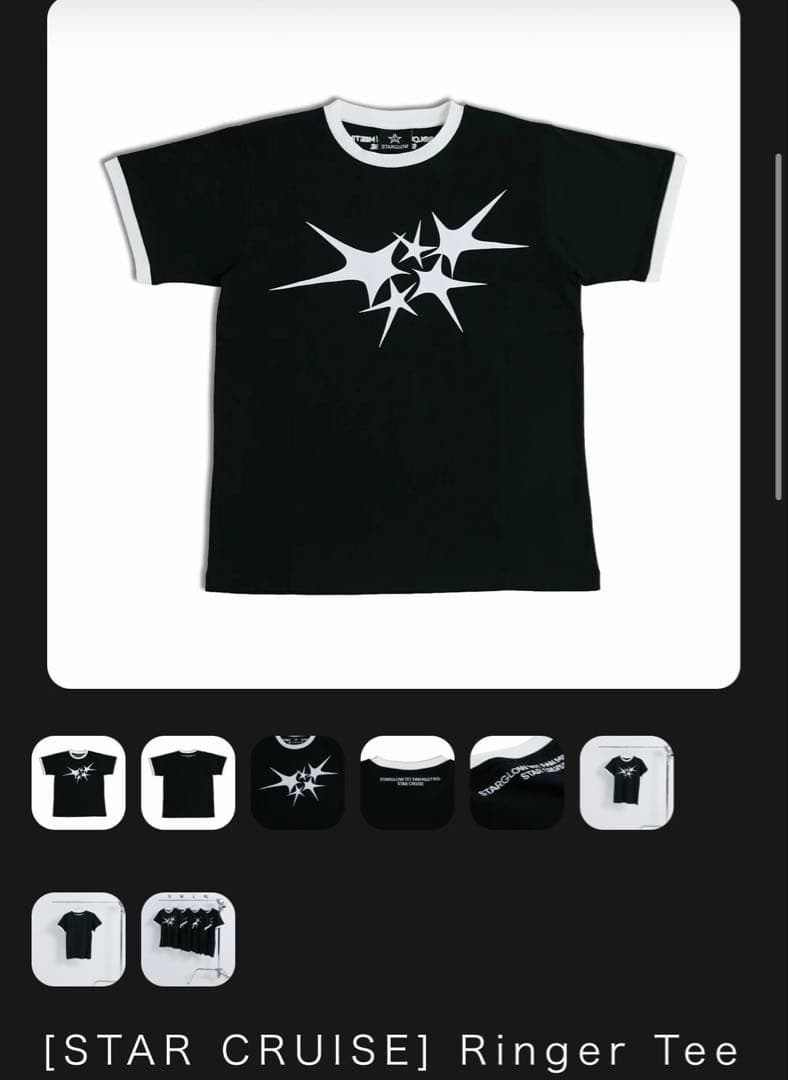
Task: Select the front view tee thumbnail
Action: (78, 781)
